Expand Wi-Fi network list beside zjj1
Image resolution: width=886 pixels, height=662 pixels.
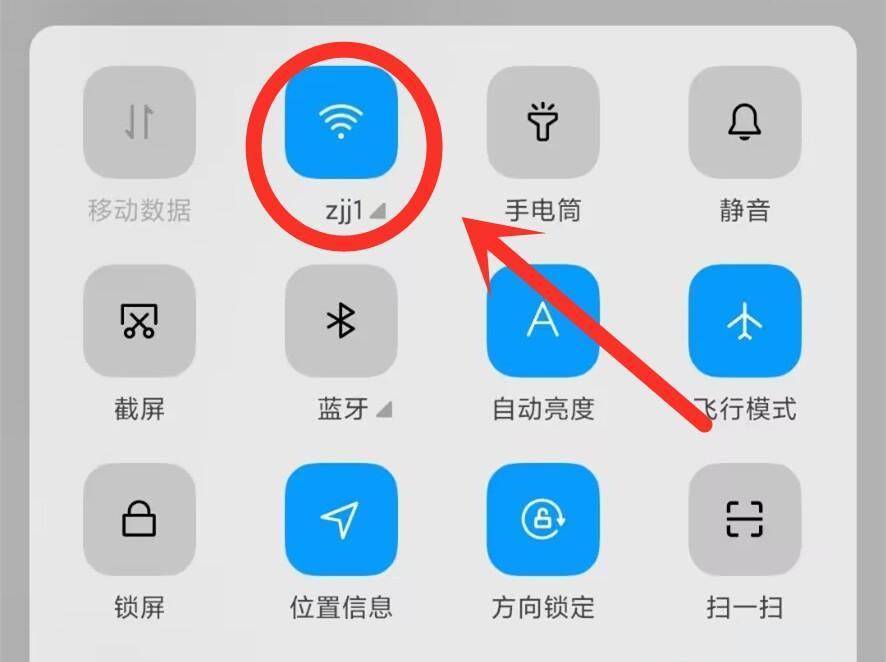[377, 211]
